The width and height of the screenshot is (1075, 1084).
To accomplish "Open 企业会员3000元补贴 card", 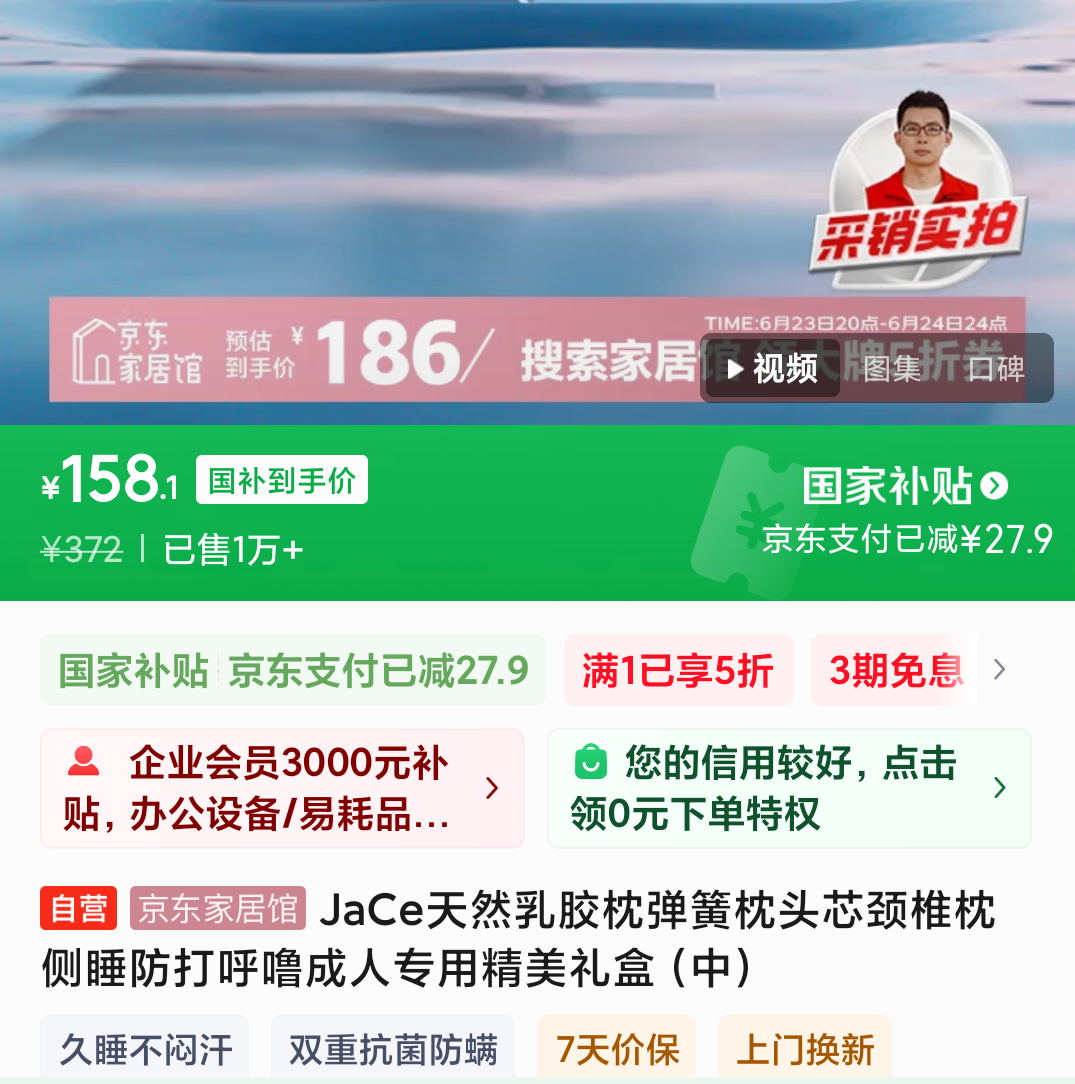I will tap(282, 789).
